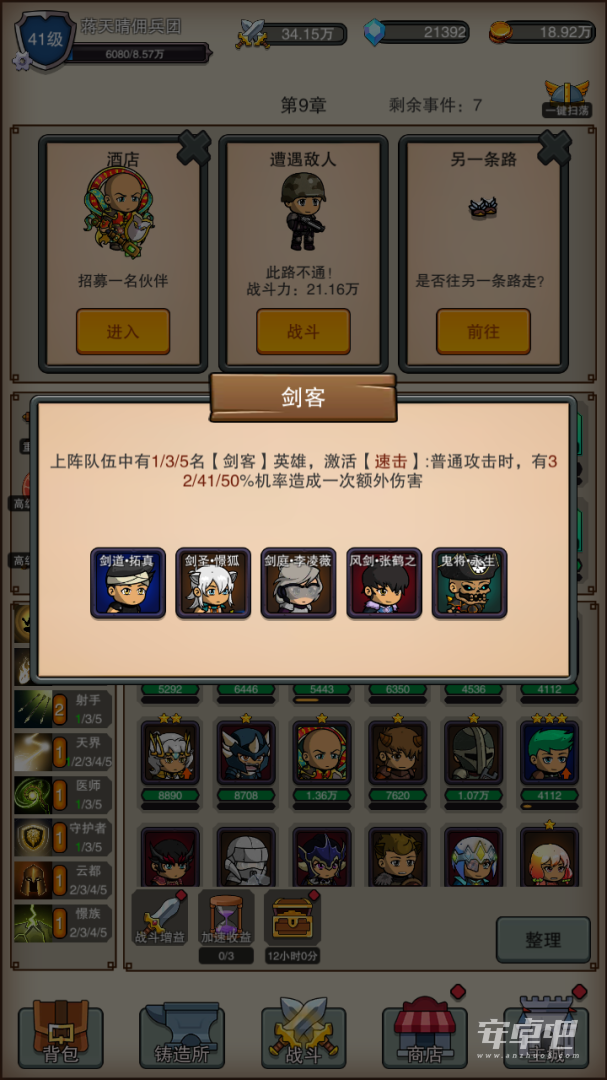607x1080 pixels.
Task: Tap 前往 to take the other road
Action: (x=483, y=331)
